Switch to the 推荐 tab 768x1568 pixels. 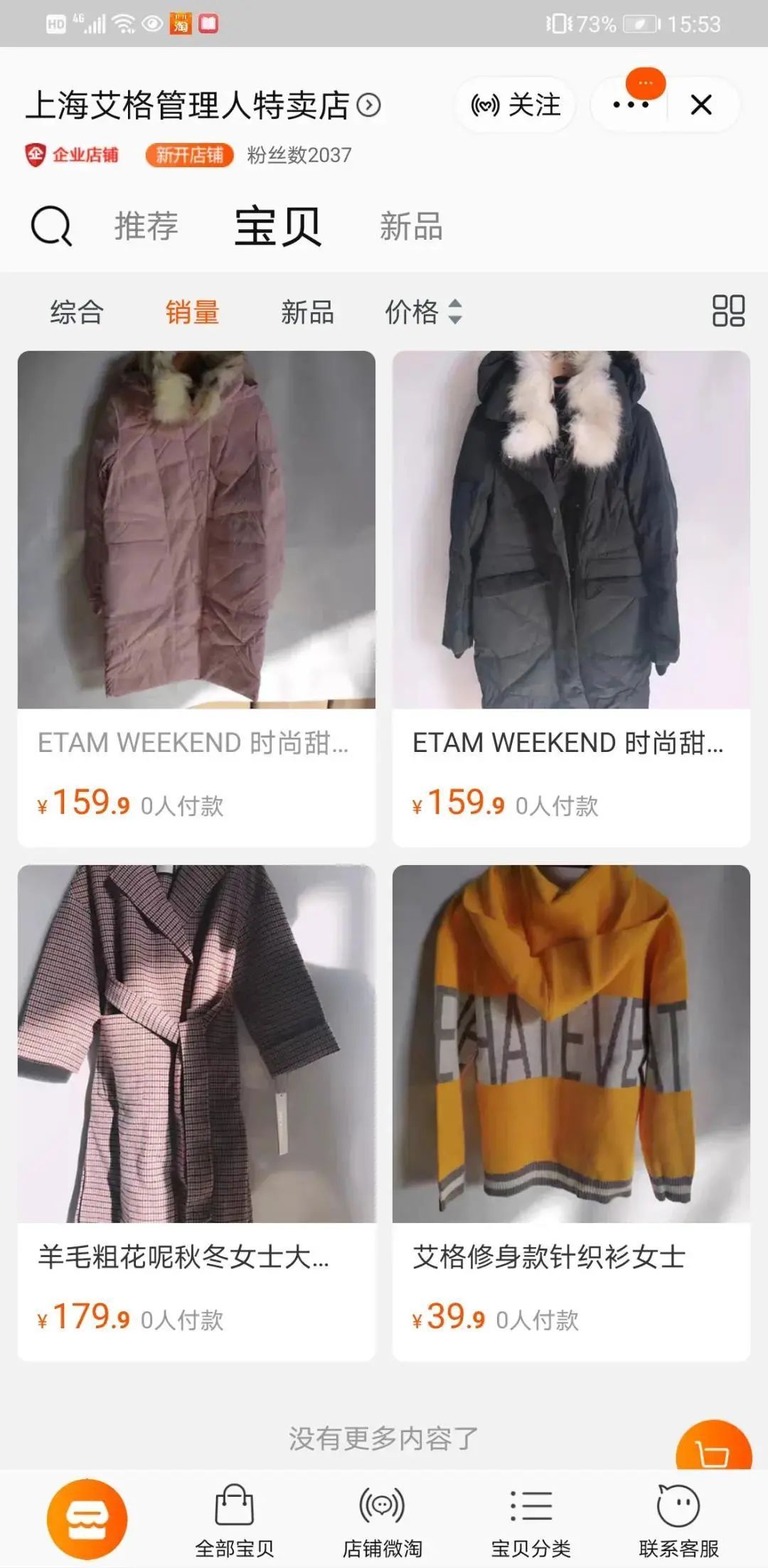[x=146, y=227]
